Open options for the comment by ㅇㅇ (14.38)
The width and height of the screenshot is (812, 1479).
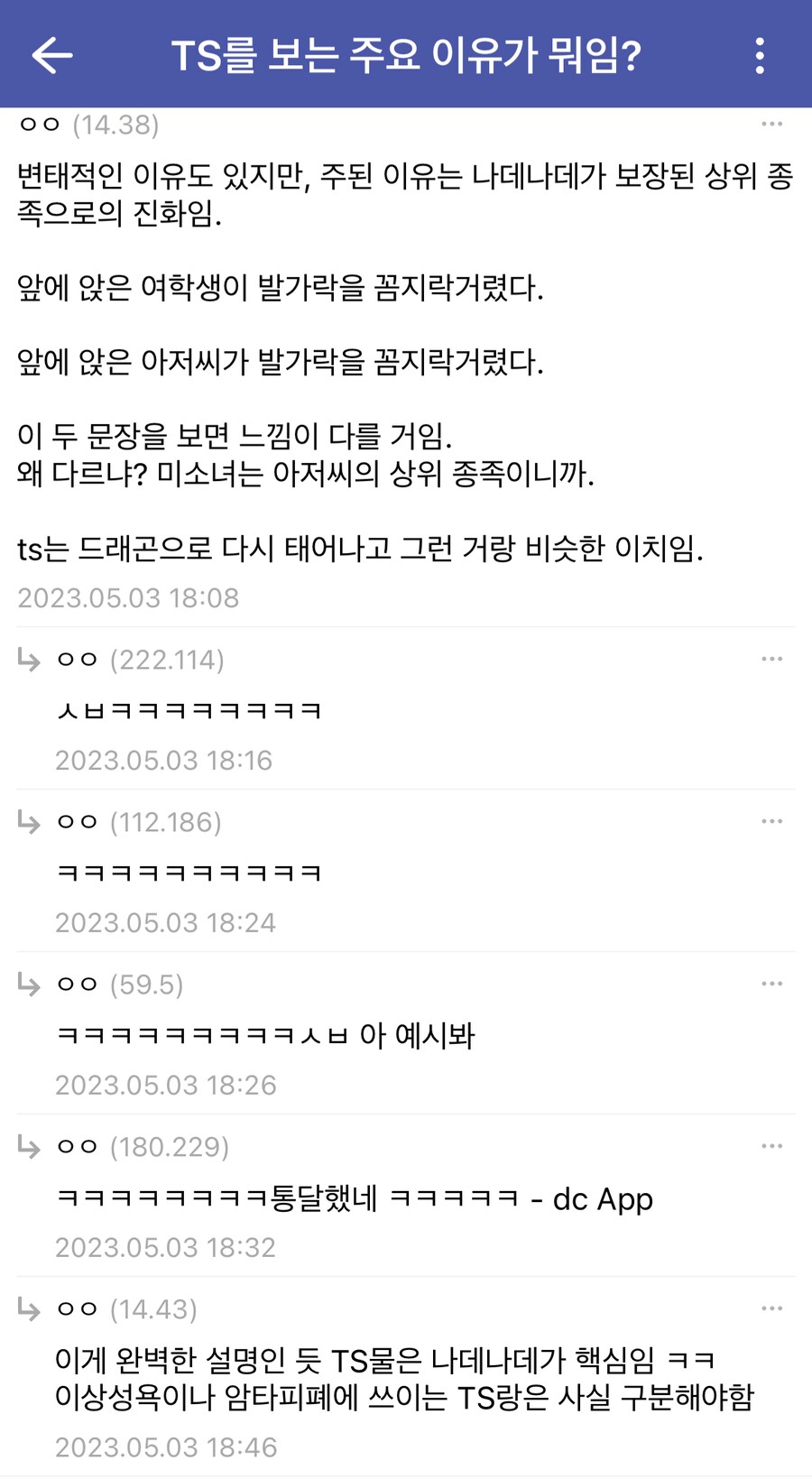click(772, 125)
